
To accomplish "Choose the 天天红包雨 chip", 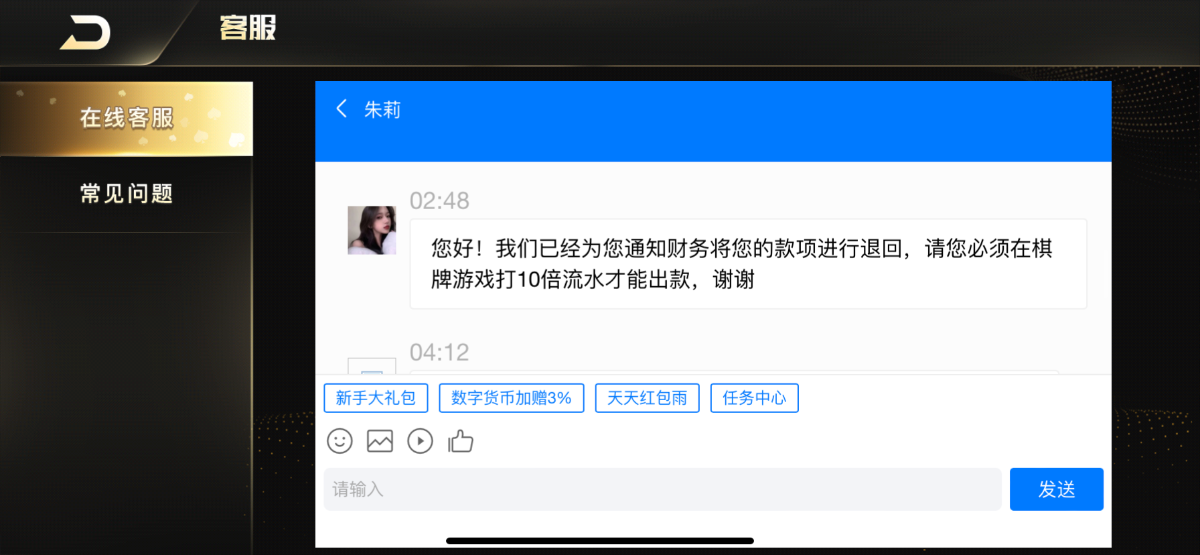I will coord(647,398).
